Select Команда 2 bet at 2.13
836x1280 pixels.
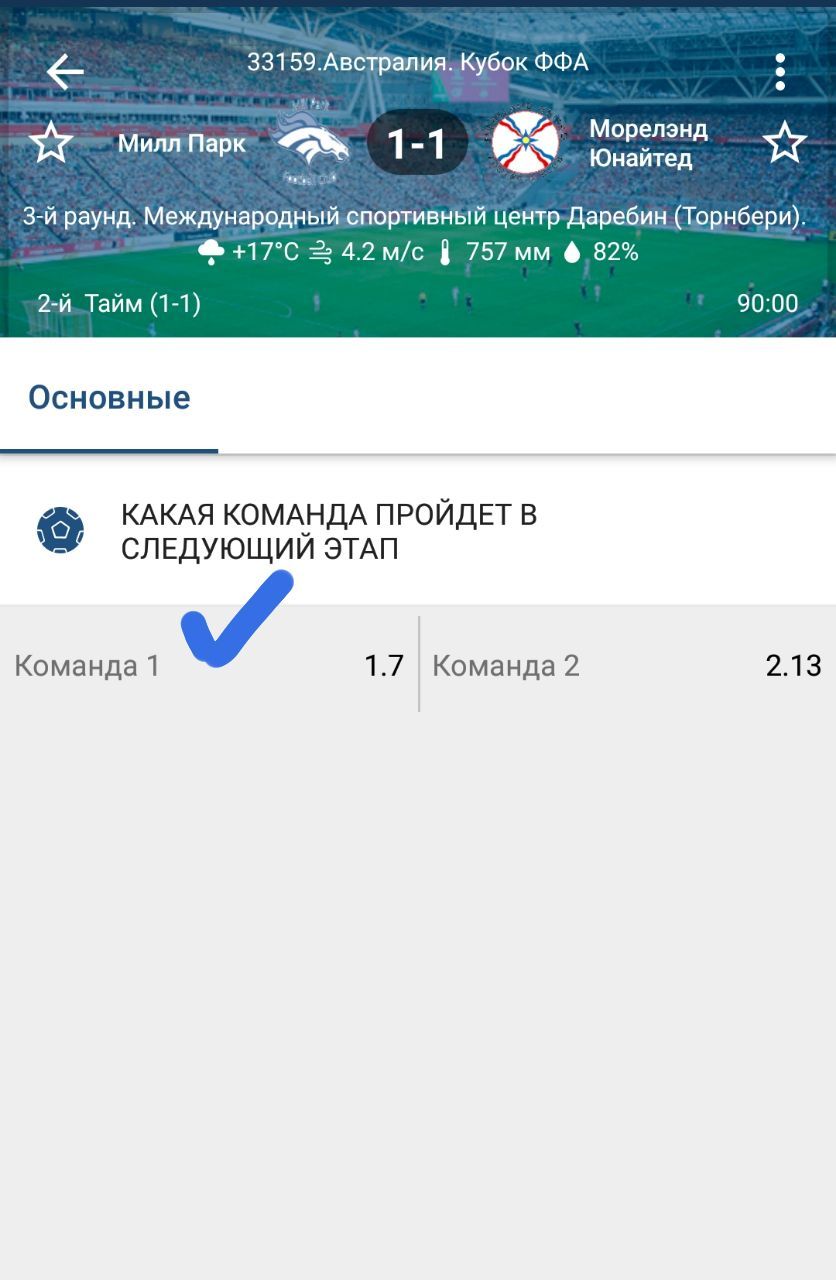(x=627, y=666)
